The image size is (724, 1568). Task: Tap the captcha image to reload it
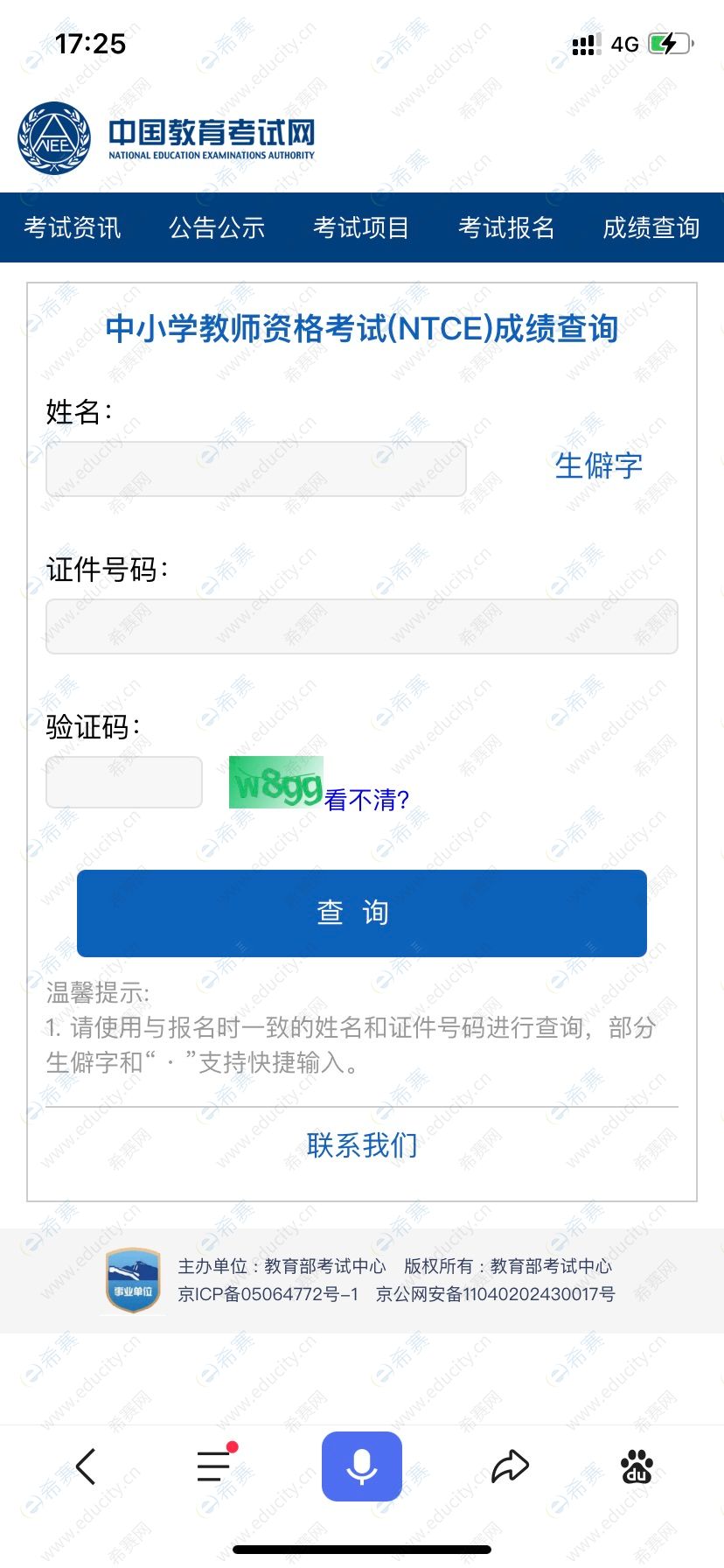point(276,782)
